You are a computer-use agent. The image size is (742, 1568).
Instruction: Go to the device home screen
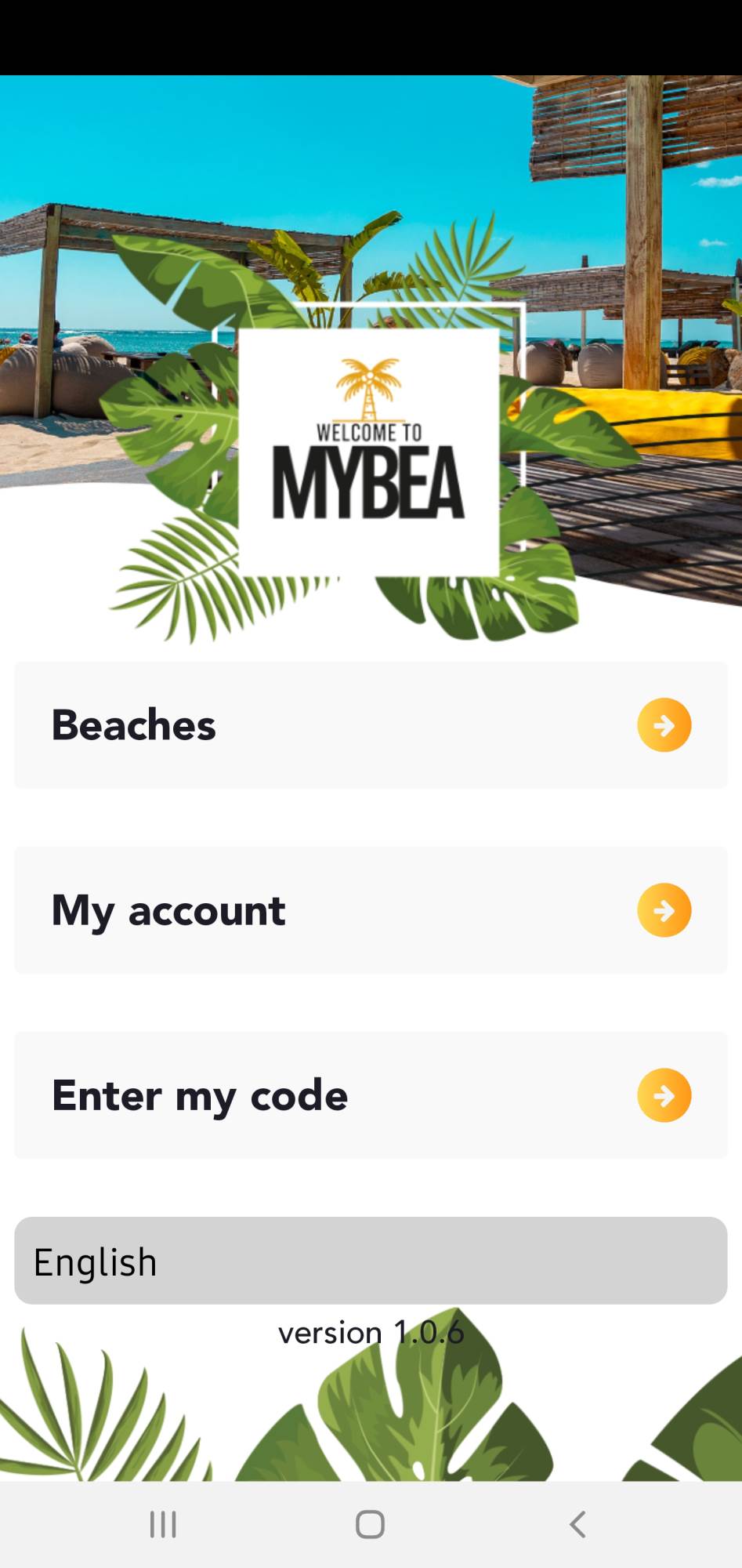pos(370,1524)
